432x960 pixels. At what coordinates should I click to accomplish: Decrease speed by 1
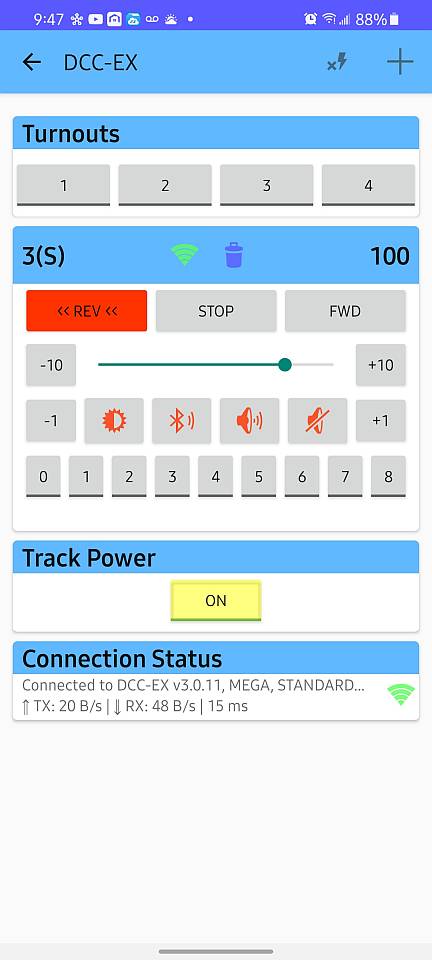[51, 421]
